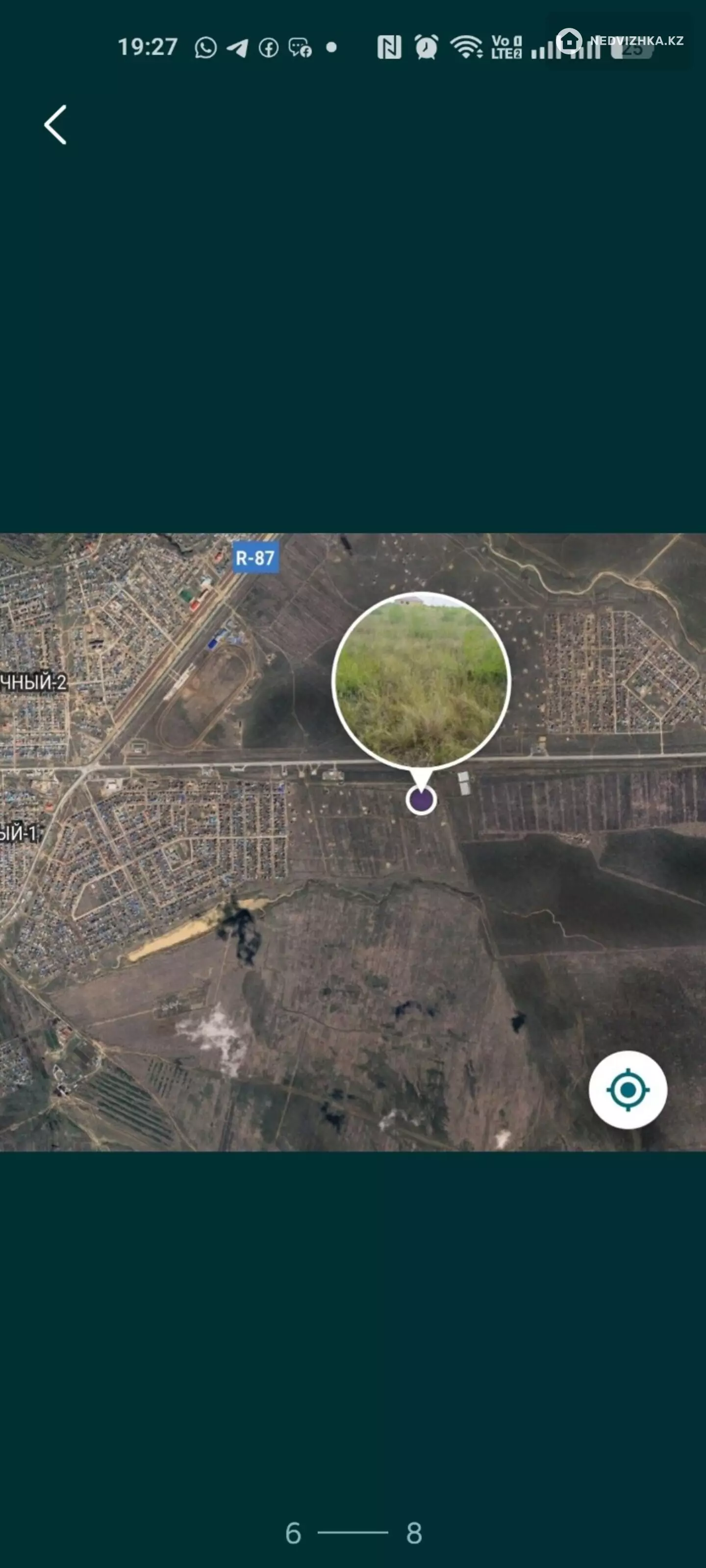Go back using the top-left arrow

(x=55, y=125)
